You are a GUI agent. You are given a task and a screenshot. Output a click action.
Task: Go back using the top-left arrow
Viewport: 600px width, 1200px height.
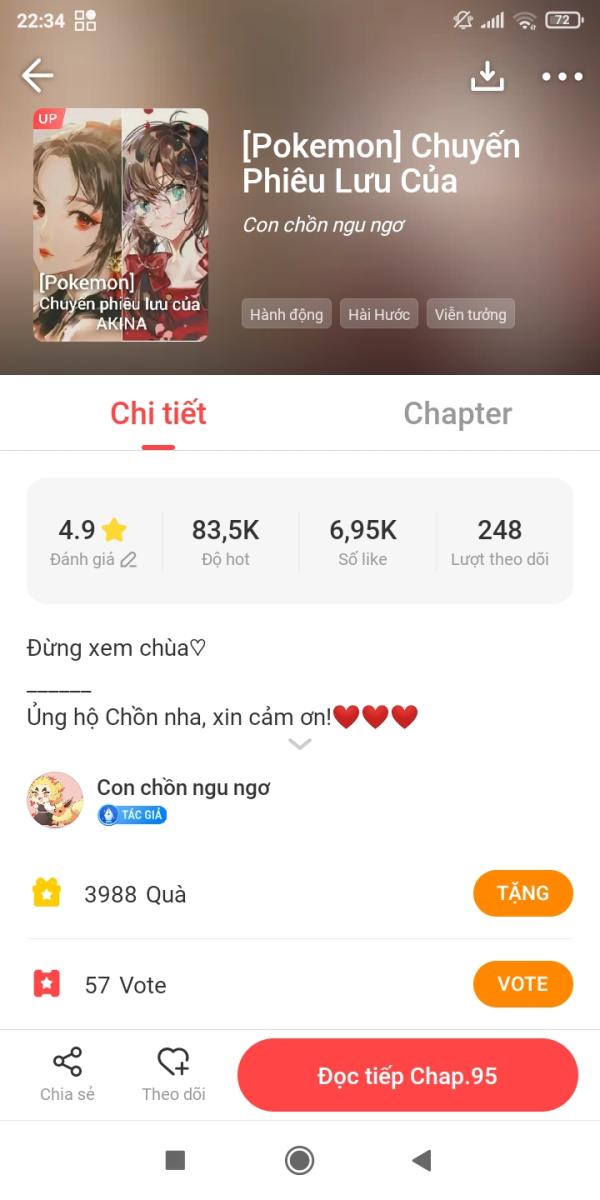[37, 75]
